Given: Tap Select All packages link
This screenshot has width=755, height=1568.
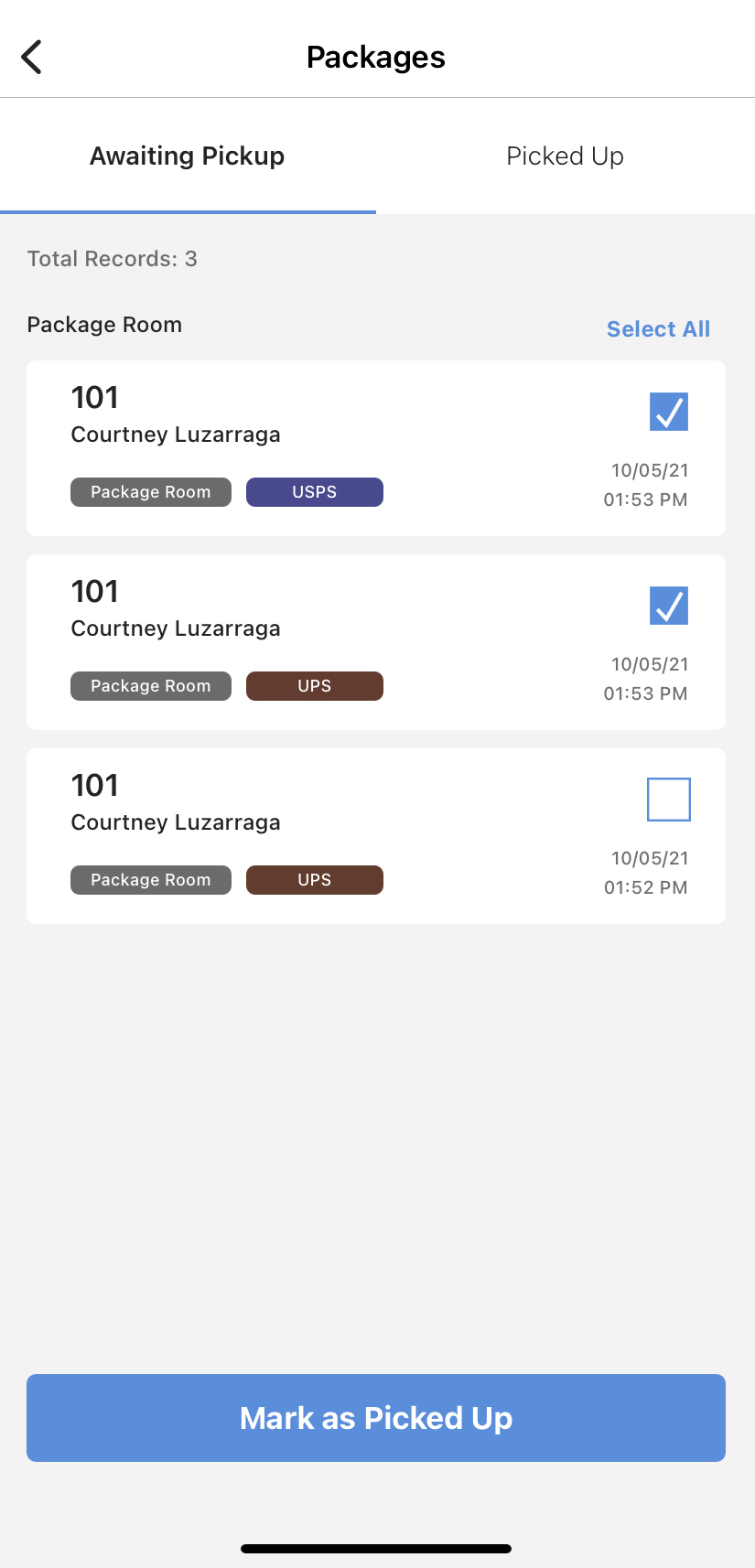Looking at the screenshot, I should tap(658, 329).
